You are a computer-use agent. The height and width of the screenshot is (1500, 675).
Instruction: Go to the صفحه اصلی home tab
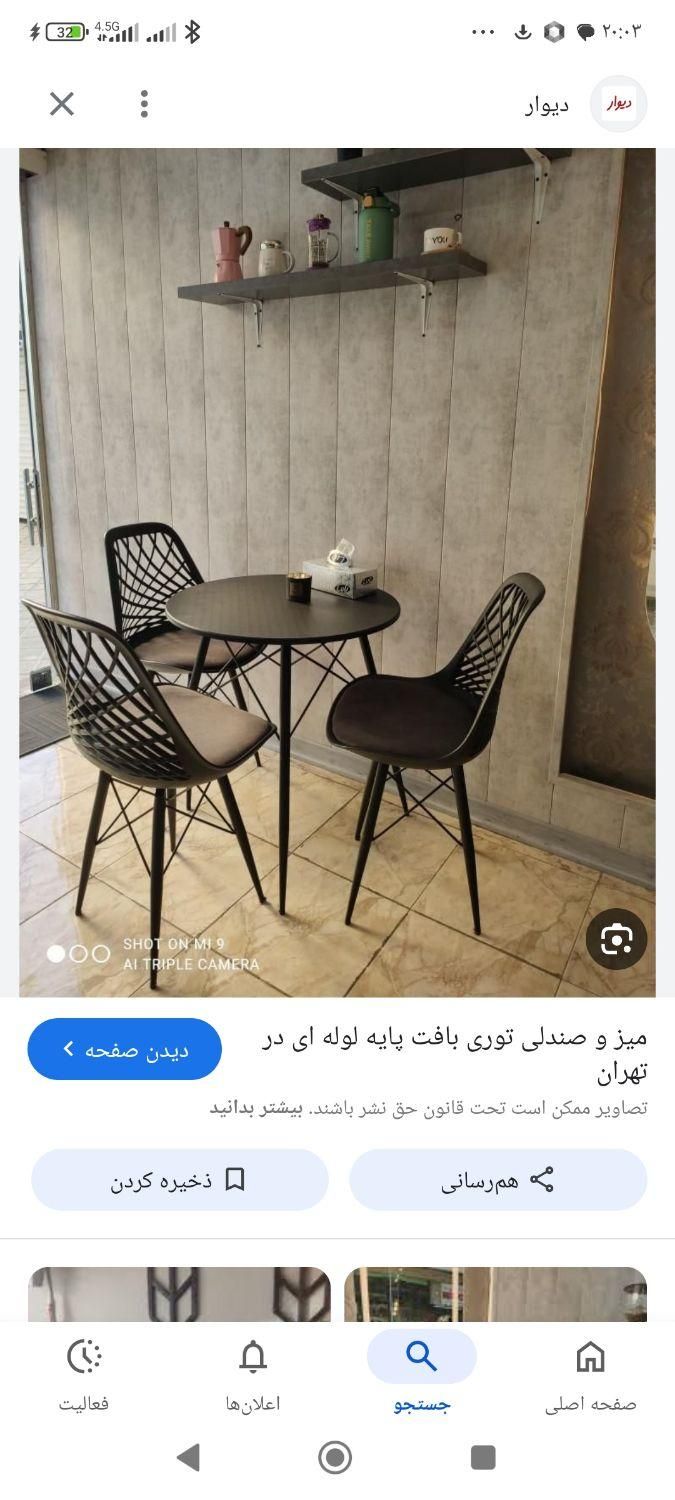point(590,1375)
